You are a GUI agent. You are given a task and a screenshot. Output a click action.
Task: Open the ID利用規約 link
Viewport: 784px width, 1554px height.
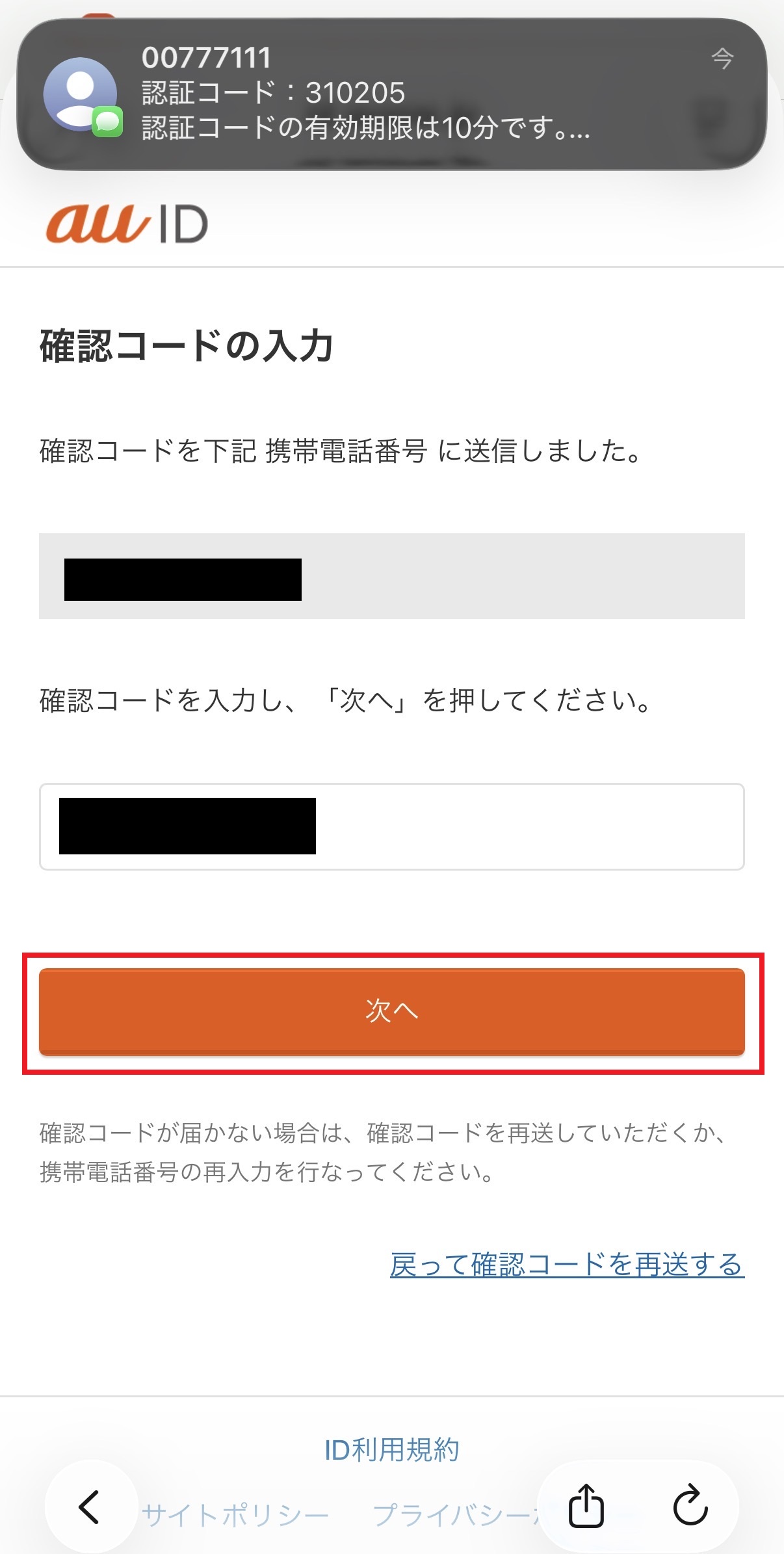click(x=391, y=1450)
